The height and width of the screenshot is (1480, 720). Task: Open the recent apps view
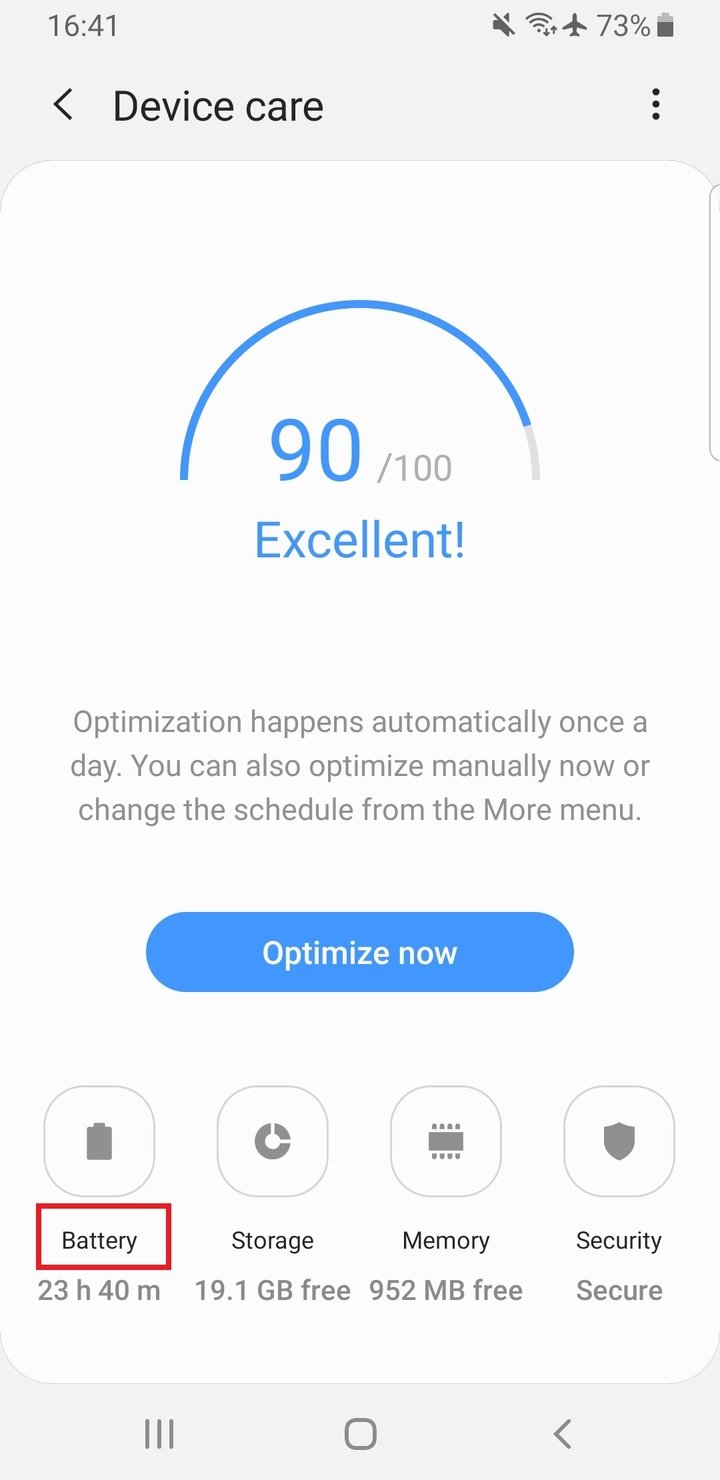click(159, 1434)
